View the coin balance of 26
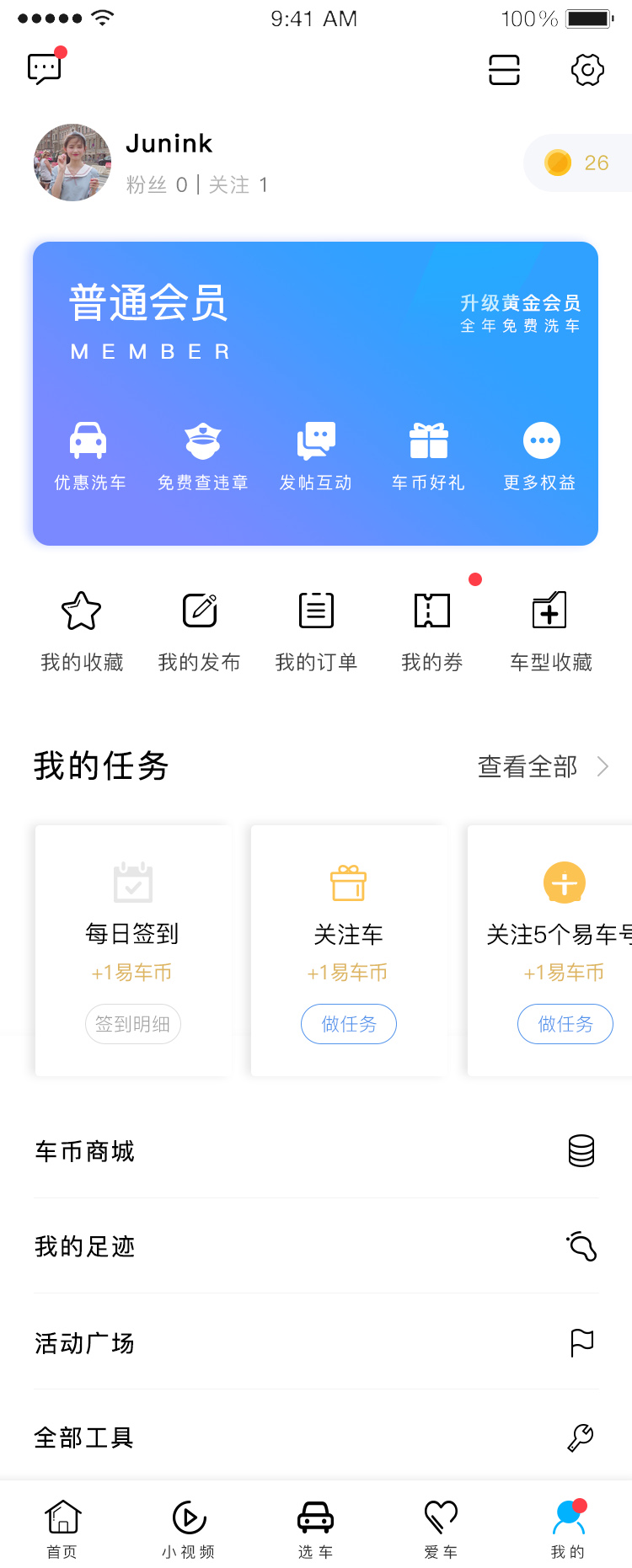Image resolution: width=632 pixels, height=1568 pixels. pos(578,163)
